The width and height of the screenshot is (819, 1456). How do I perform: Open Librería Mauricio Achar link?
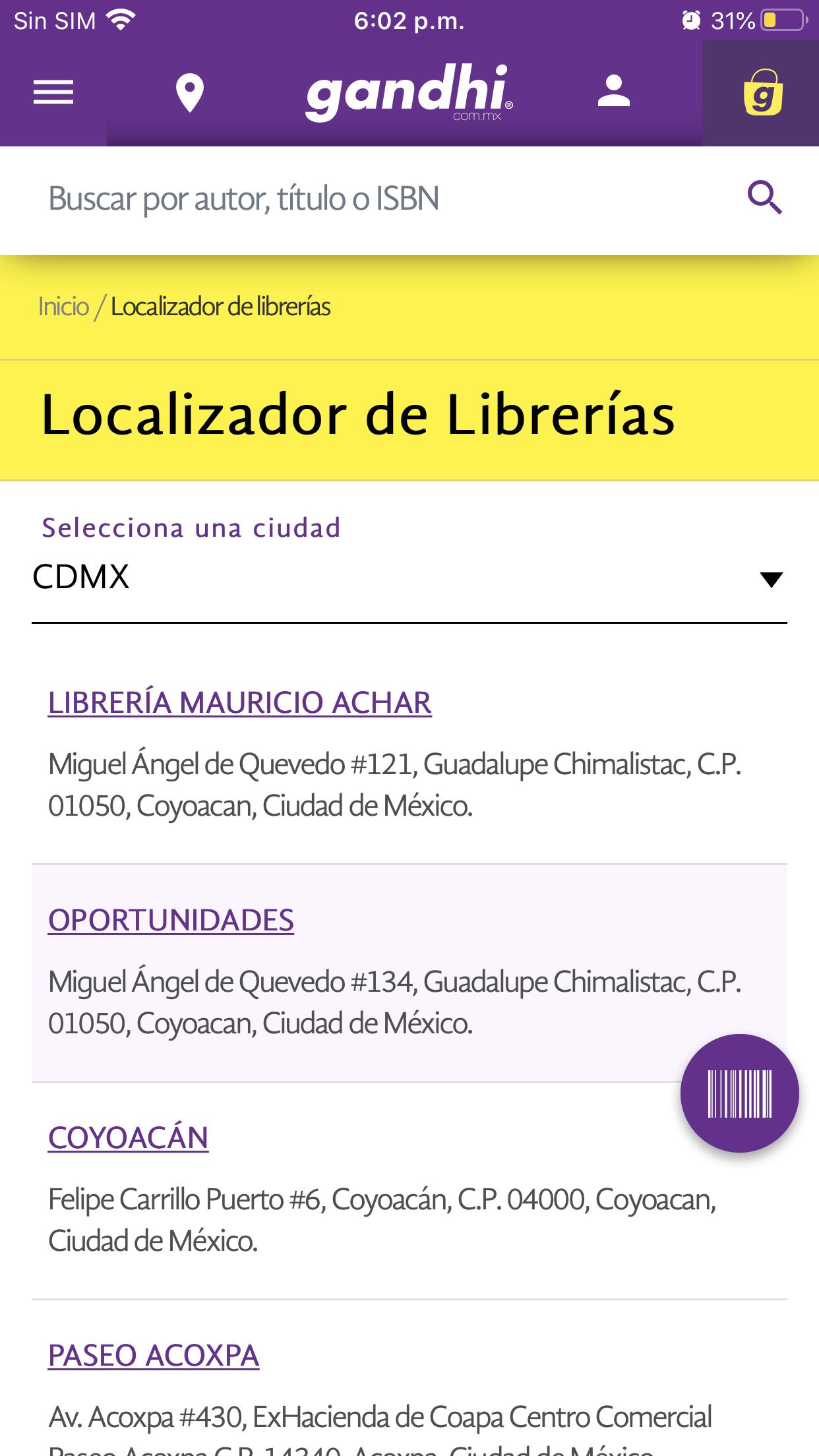(x=239, y=703)
